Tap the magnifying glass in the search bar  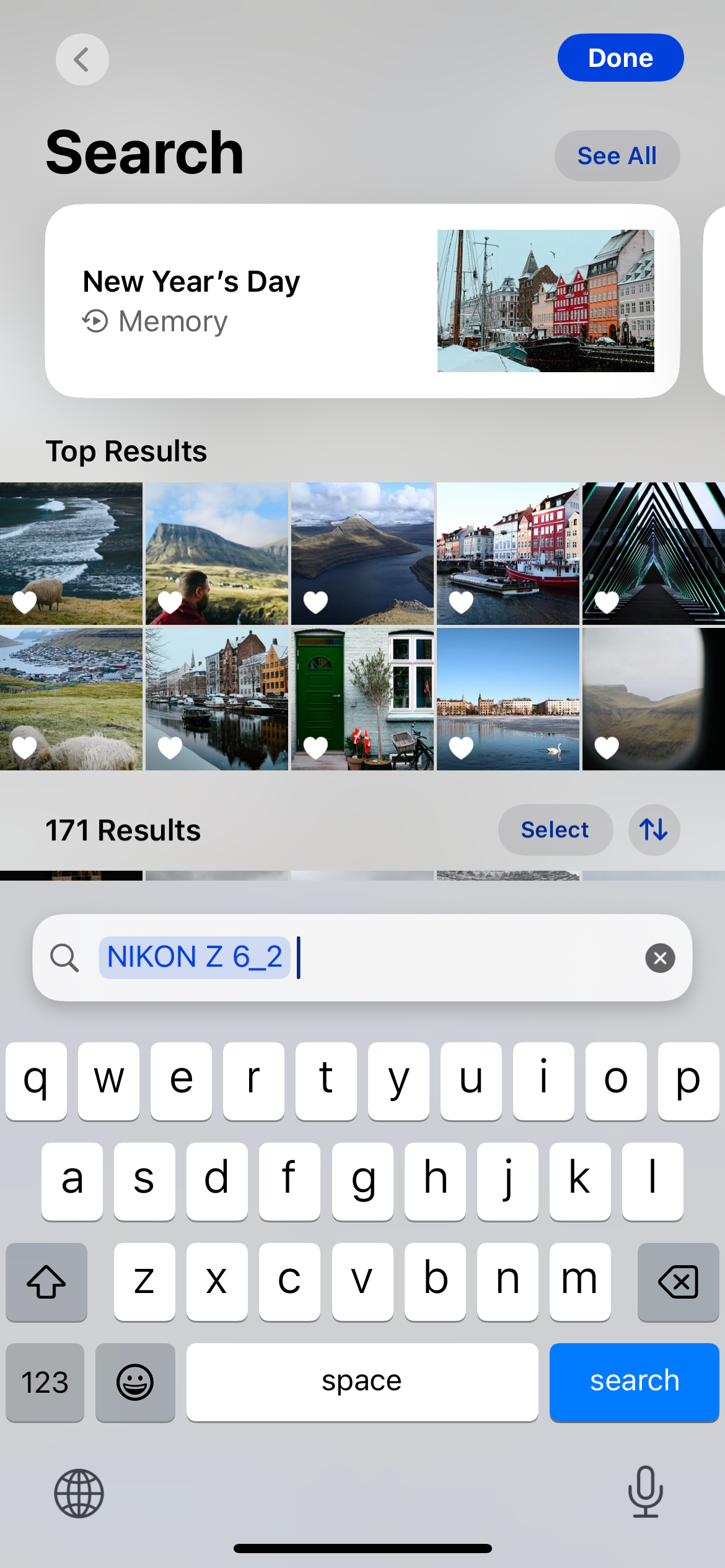(65, 957)
